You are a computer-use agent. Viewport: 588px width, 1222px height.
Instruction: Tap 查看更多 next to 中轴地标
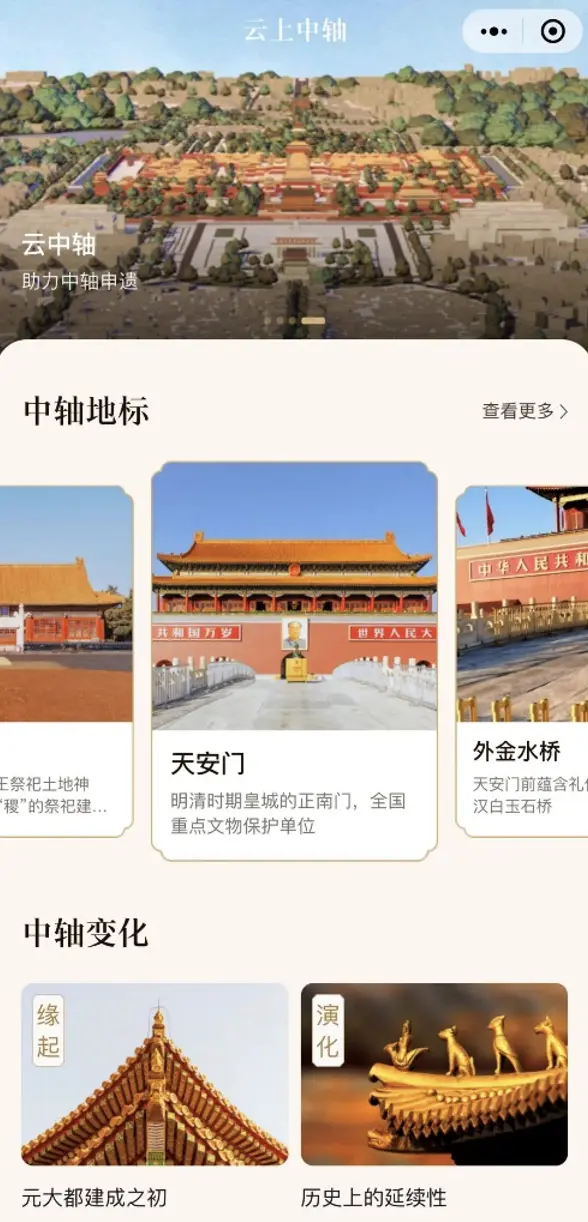click(525, 411)
